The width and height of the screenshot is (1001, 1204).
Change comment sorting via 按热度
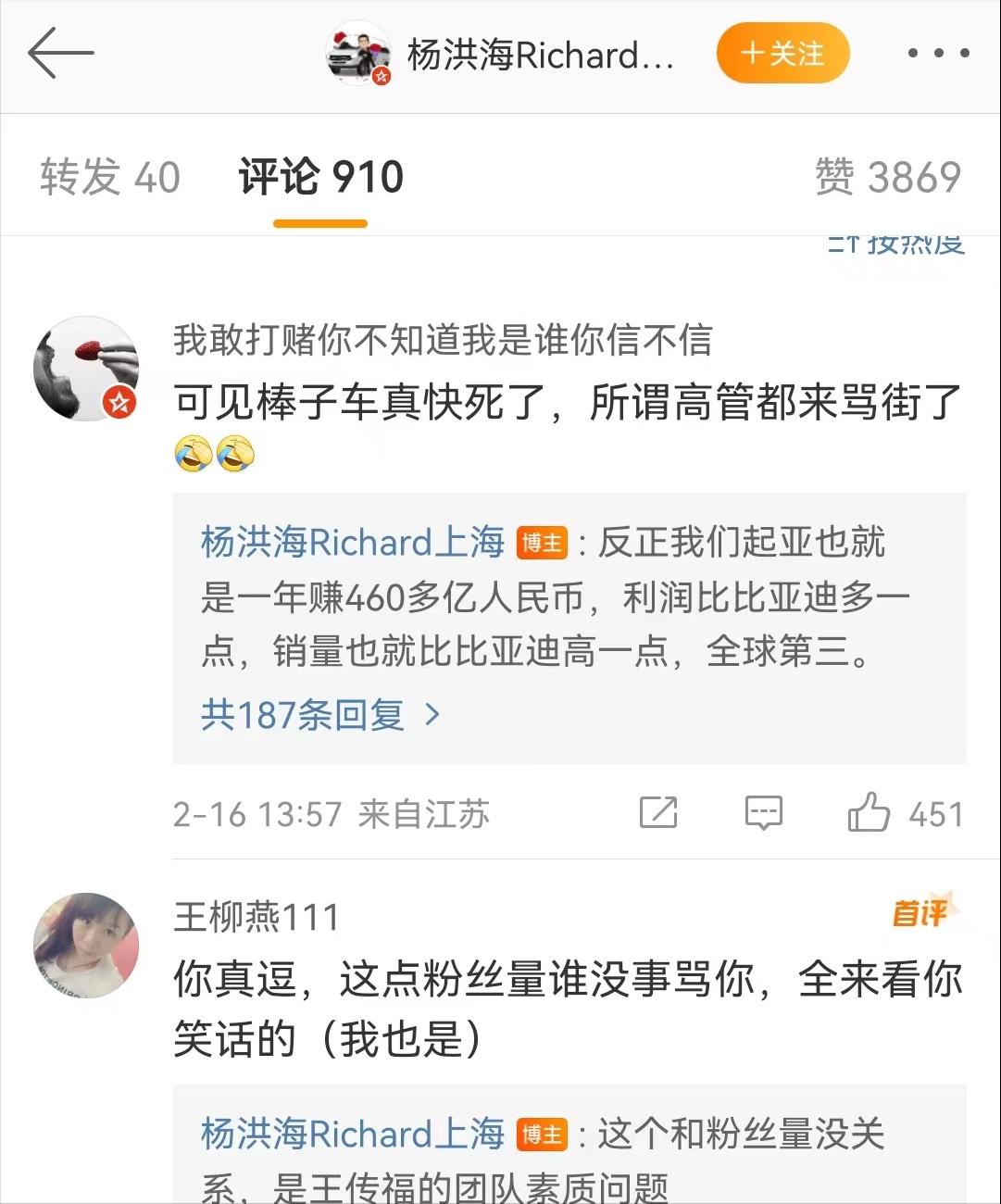896,245
